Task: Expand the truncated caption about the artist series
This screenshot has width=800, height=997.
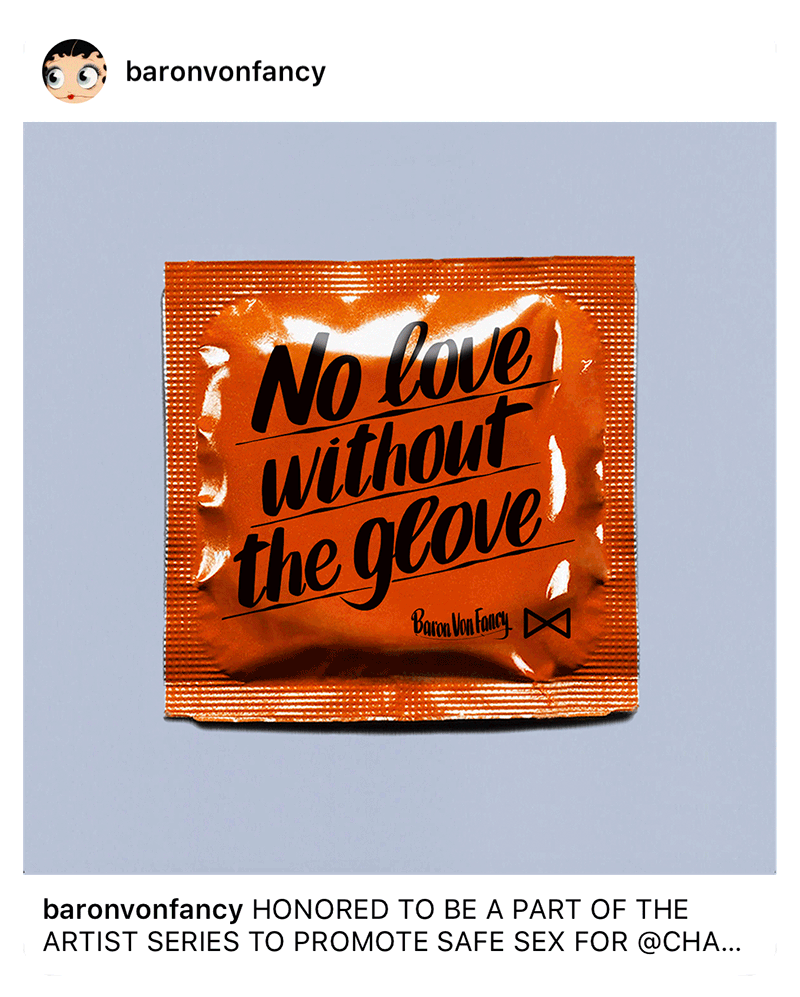Action: coord(729,942)
